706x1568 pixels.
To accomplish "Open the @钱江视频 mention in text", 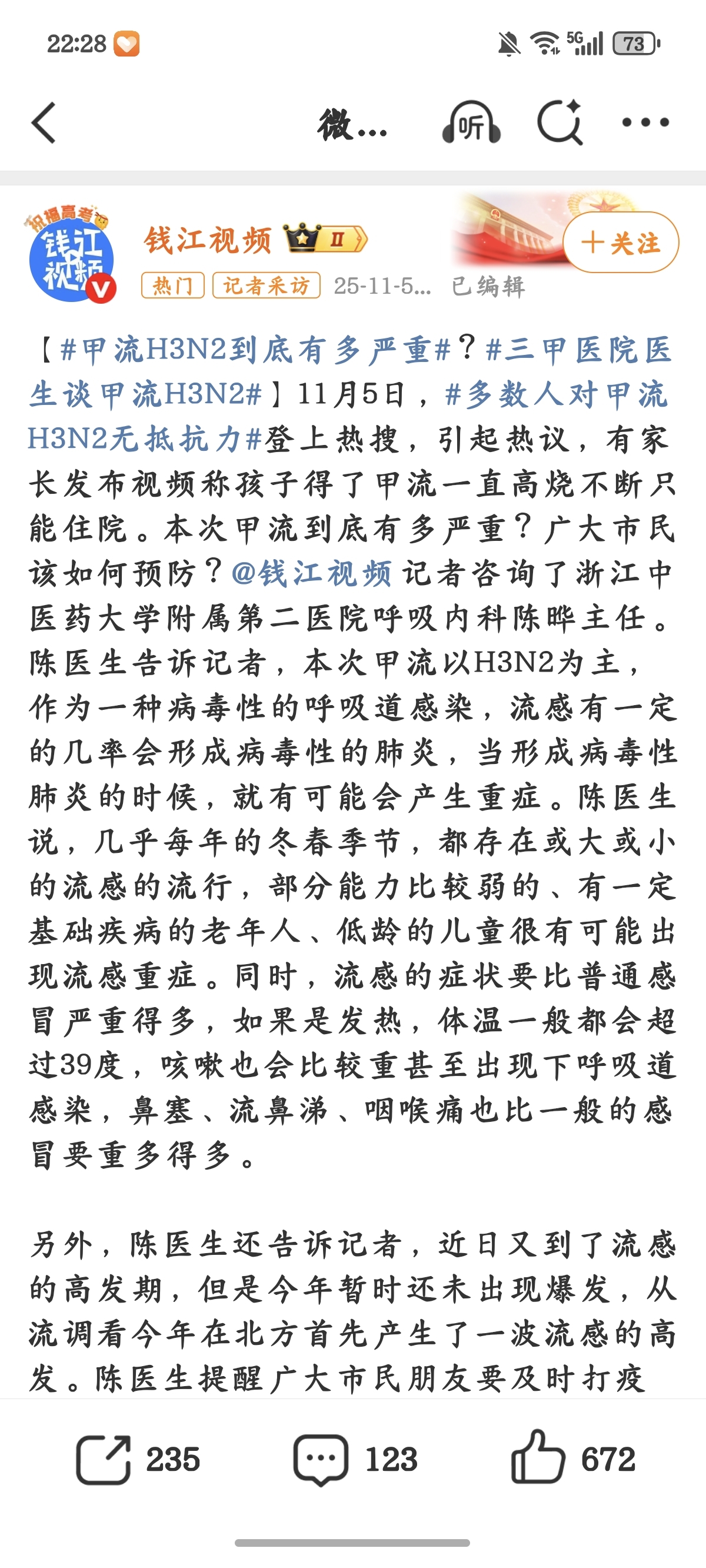I will pyautogui.click(x=312, y=573).
